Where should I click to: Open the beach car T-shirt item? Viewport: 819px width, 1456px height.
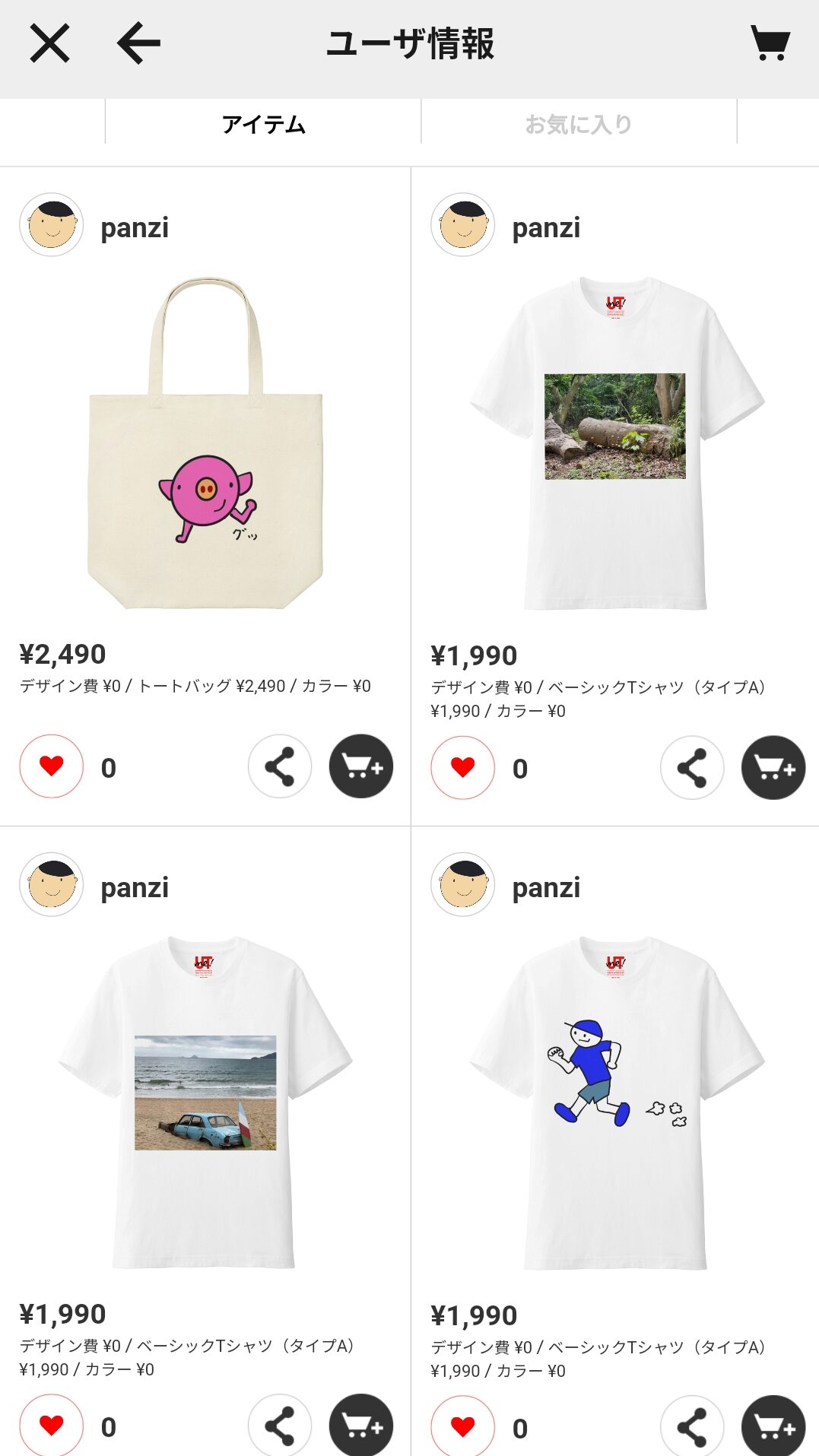click(x=205, y=1102)
